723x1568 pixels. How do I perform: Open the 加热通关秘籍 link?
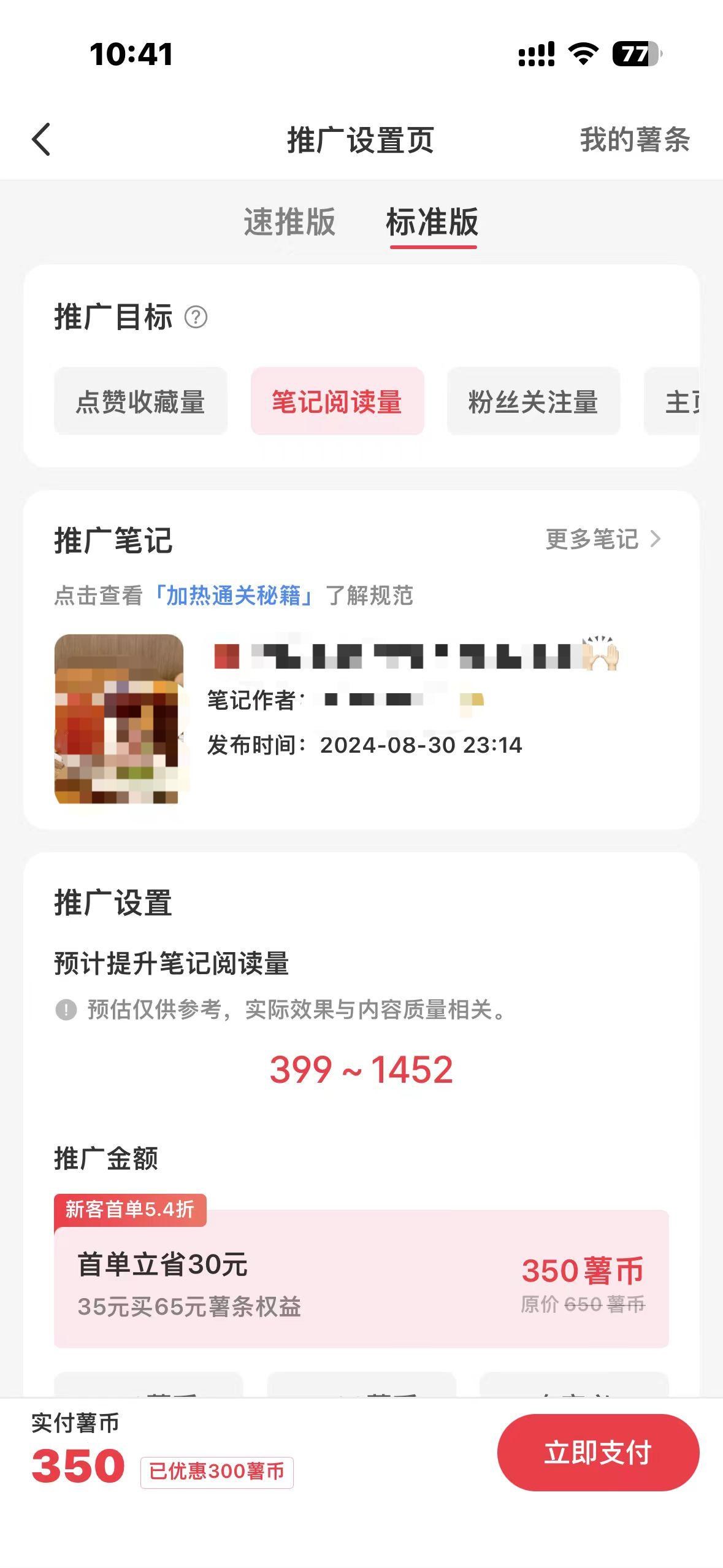234,596
